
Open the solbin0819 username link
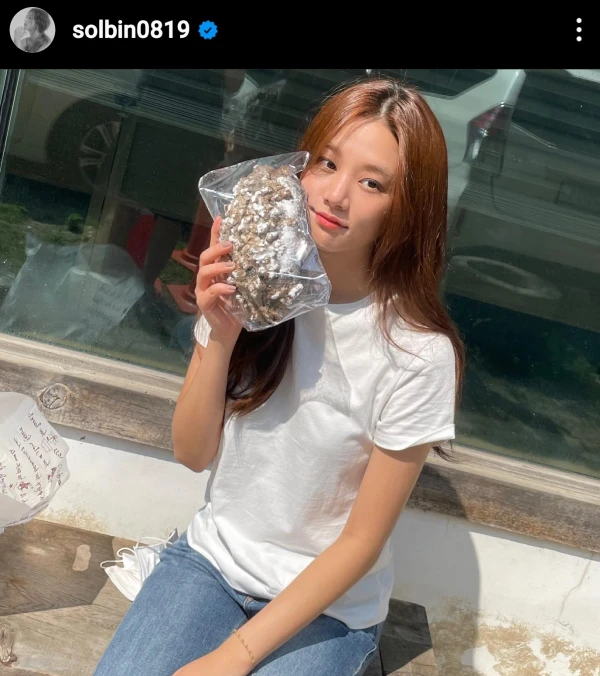point(130,30)
